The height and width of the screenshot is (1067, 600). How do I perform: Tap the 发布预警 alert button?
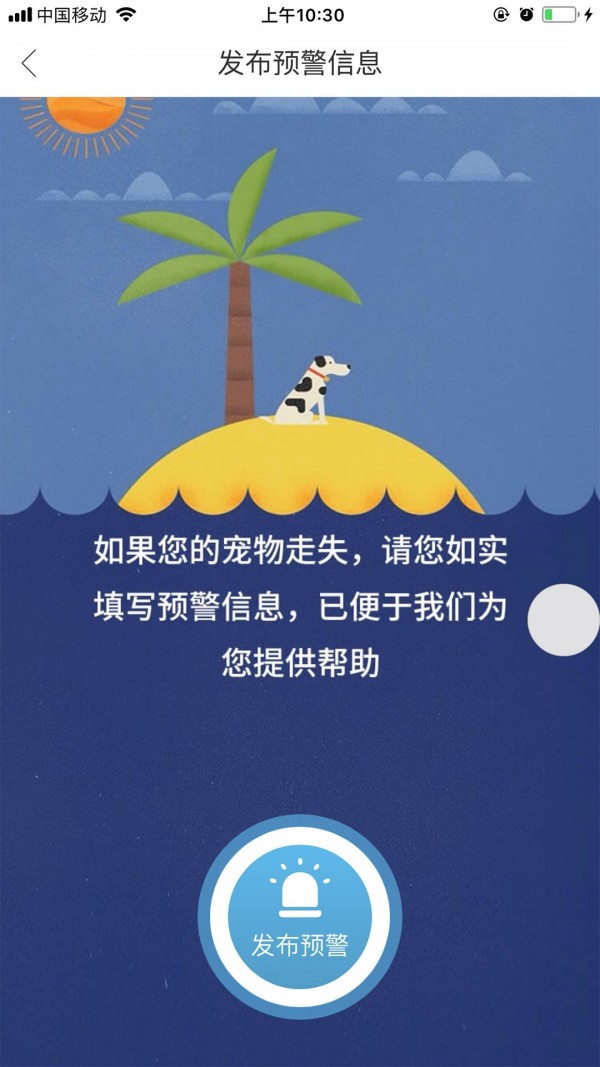point(300,916)
